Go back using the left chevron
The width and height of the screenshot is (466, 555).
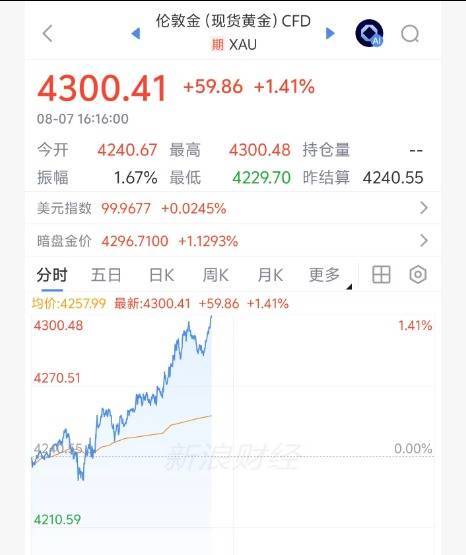[x=48, y=34]
